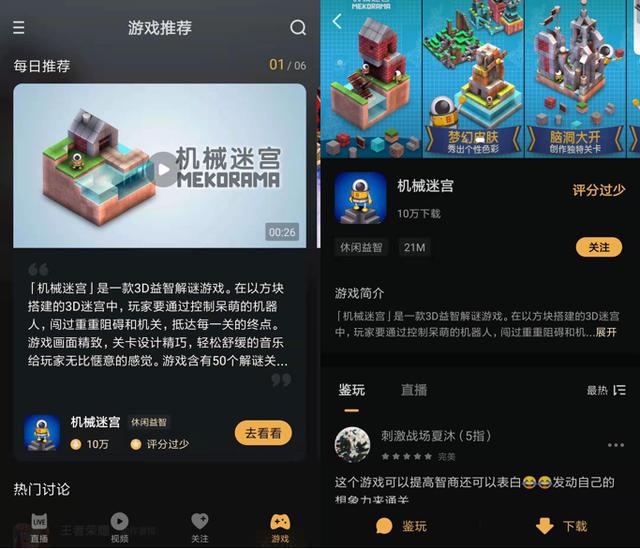Viewport: 640px width, 549px height.
Task: Switch to the 视频 bottom tab
Action: tap(119, 527)
